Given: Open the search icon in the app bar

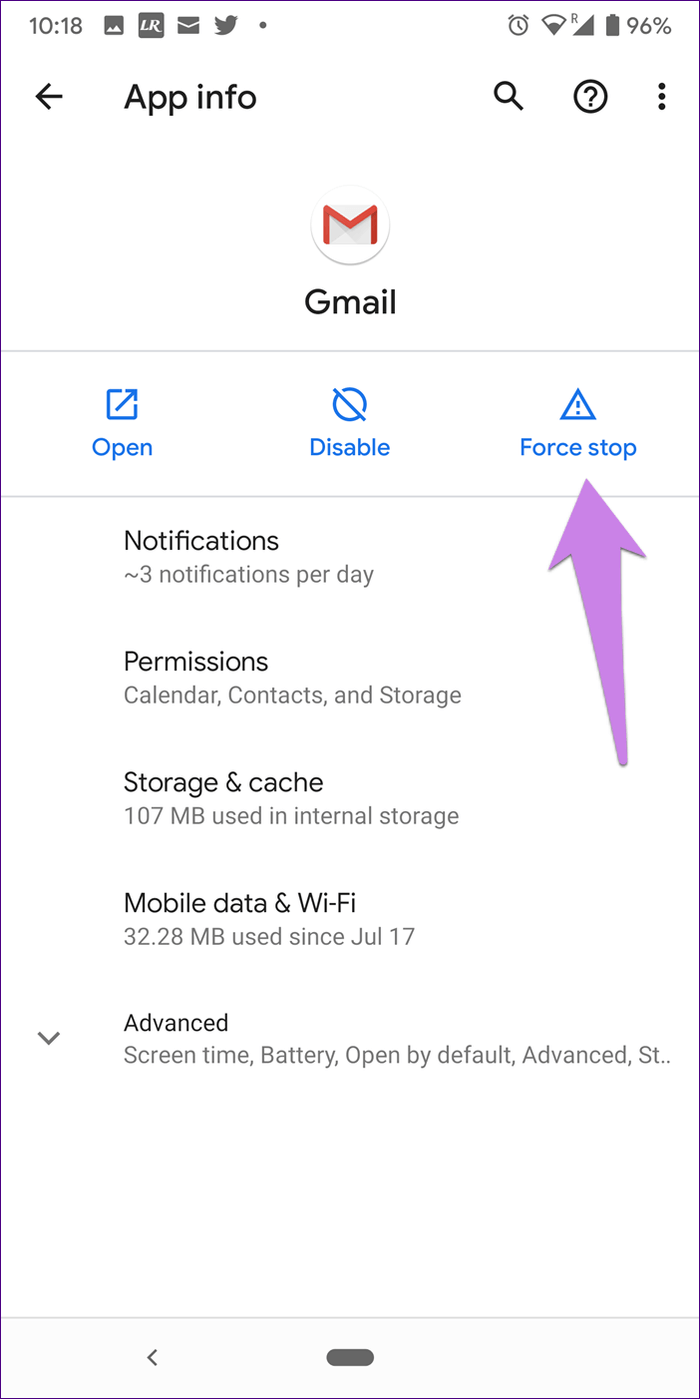Looking at the screenshot, I should pyautogui.click(x=509, y=97).
